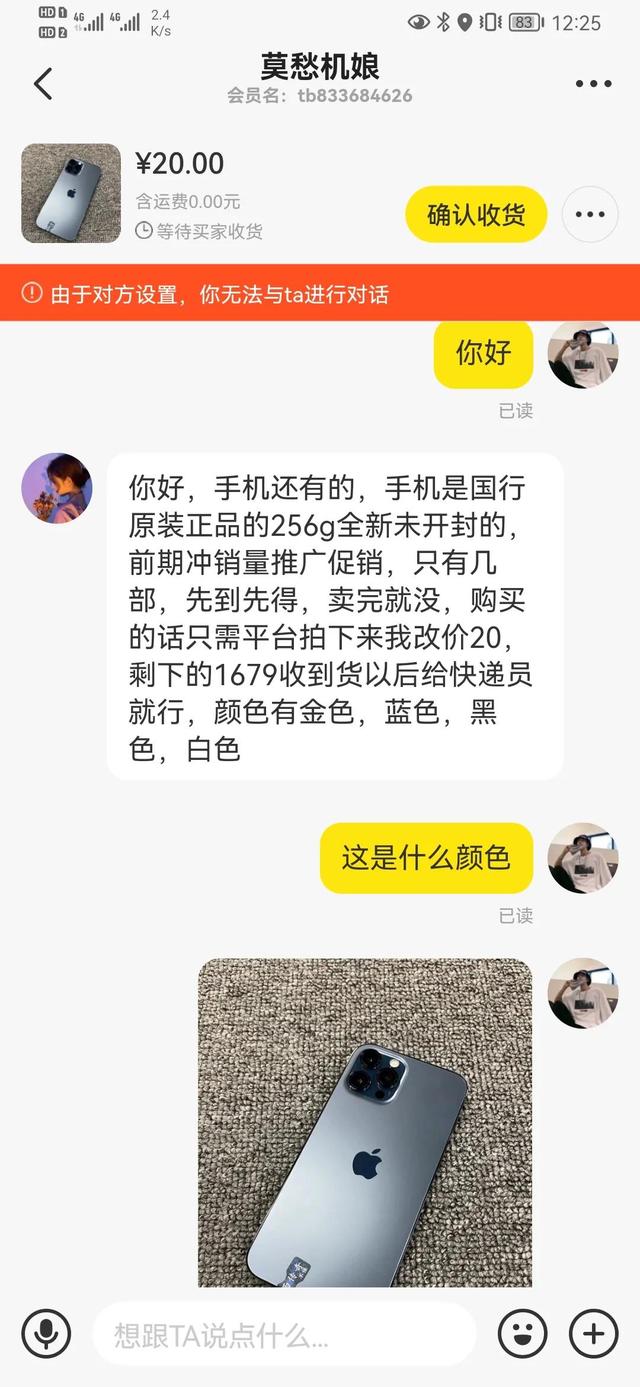Open the chat overflow menu in header
The width and height of the screenshot is (640, 1387).
(593, 84)
